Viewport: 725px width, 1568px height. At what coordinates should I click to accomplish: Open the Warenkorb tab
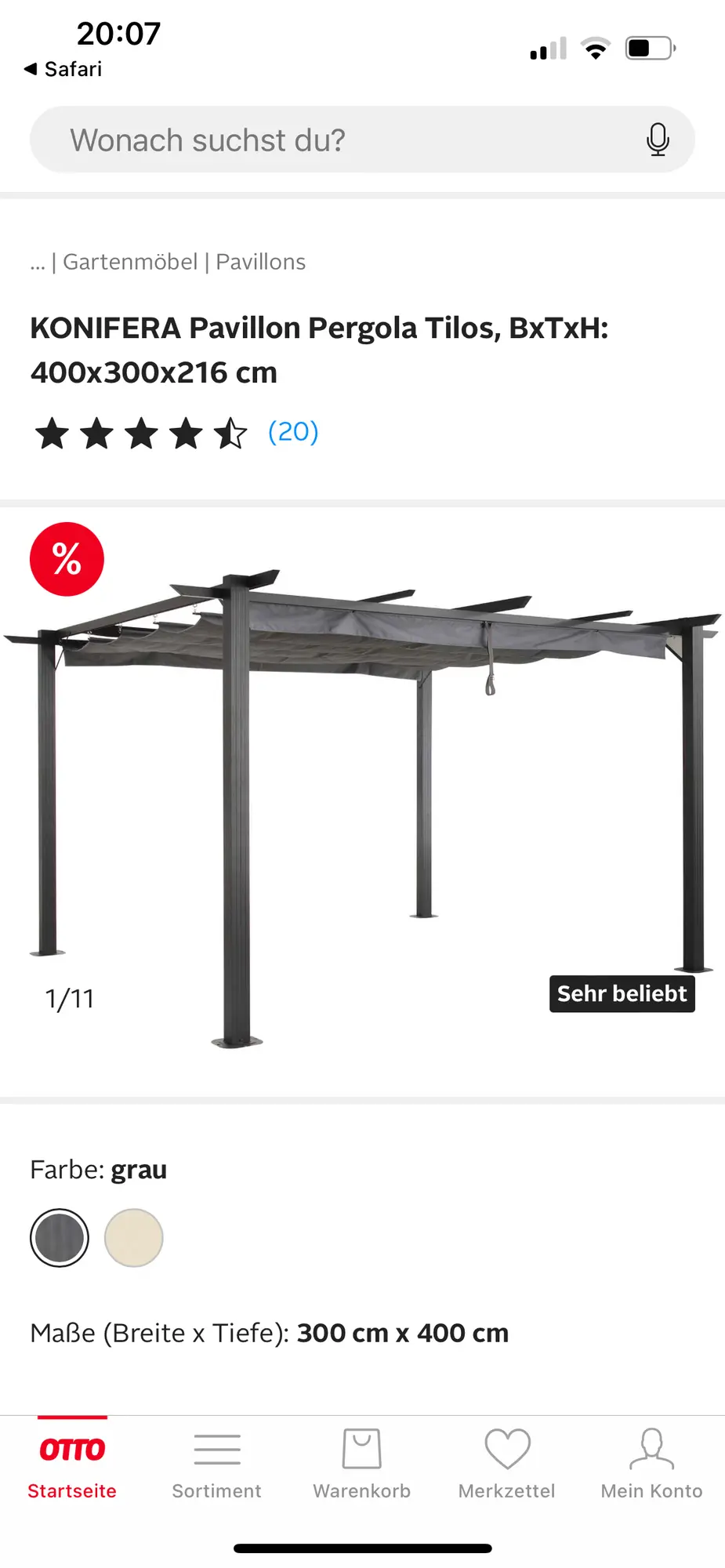362,1465
